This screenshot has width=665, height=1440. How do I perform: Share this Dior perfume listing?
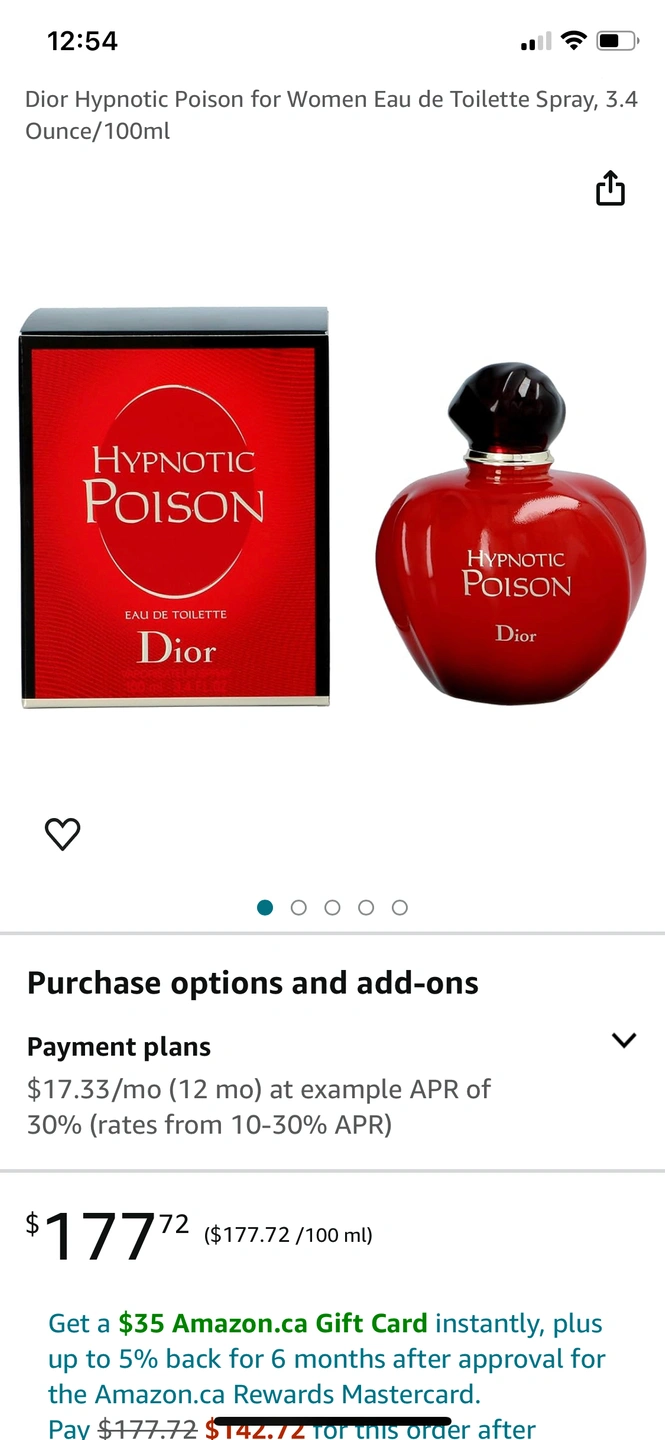click(x=610, y=188)
